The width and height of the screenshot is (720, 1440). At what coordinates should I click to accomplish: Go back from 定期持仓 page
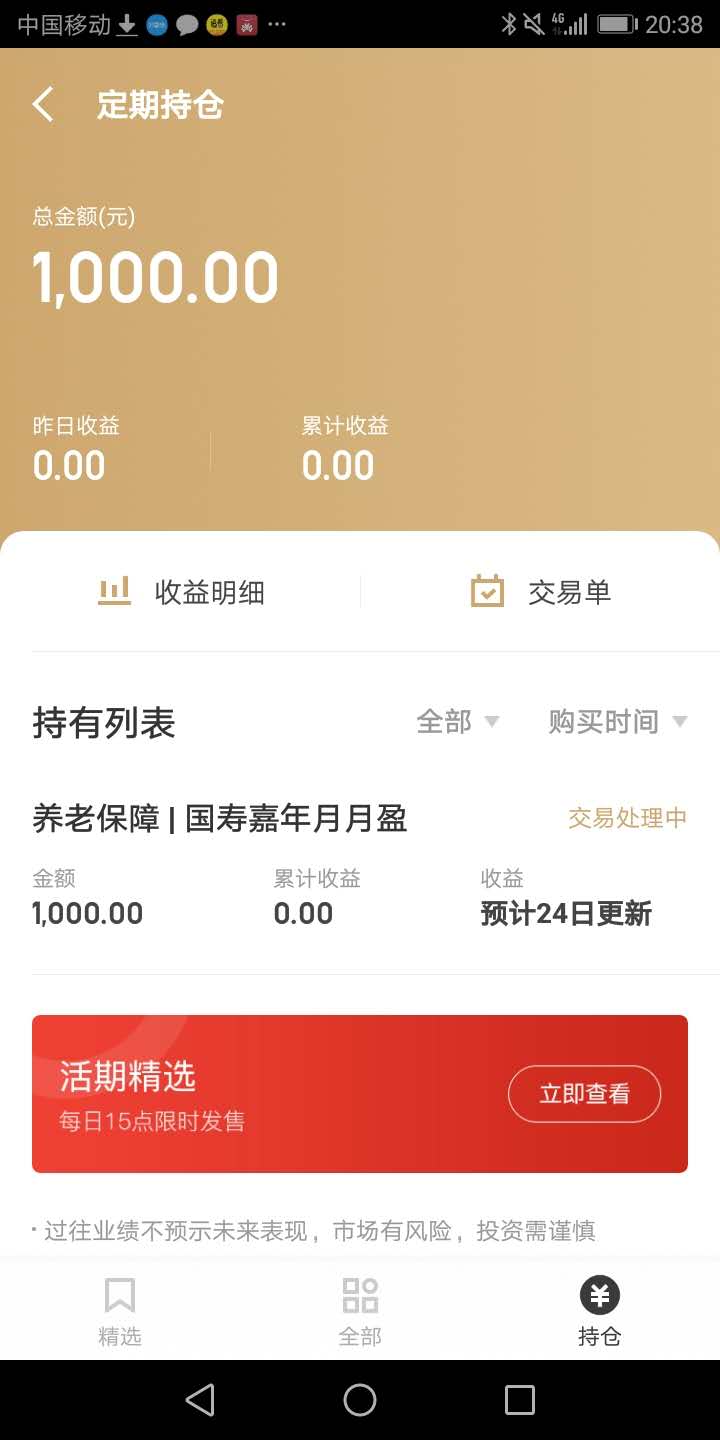pyautogui.click(x=43, y=105)
